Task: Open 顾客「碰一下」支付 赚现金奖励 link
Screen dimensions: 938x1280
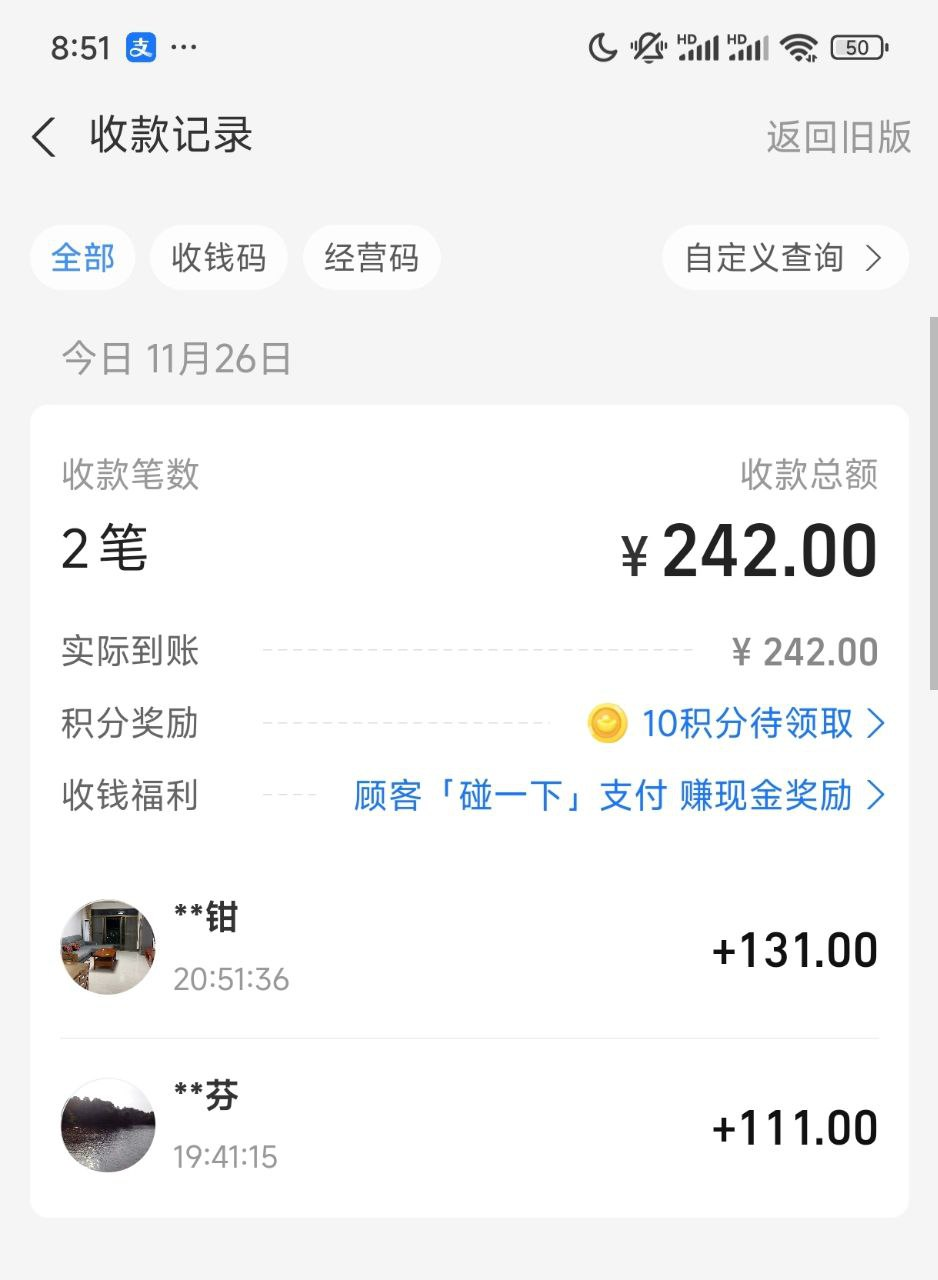Action: click(x=618, y=796)
